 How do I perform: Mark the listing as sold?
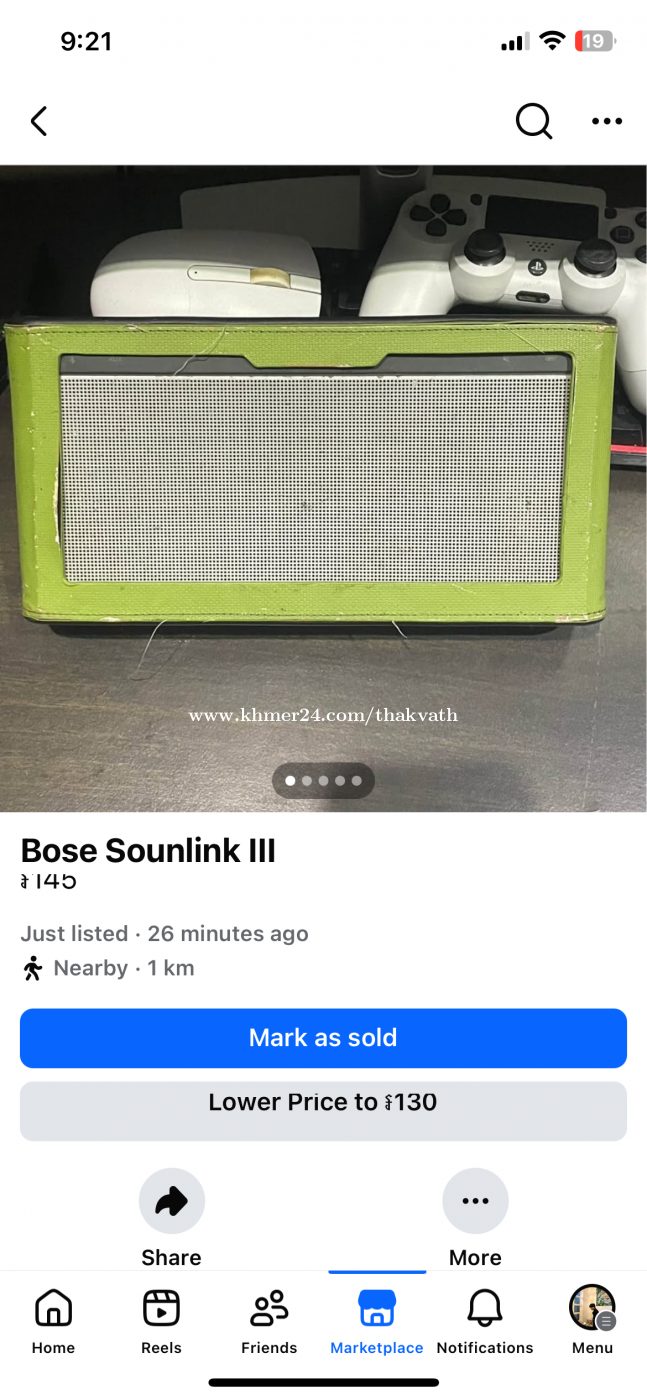pos(323,1038)
